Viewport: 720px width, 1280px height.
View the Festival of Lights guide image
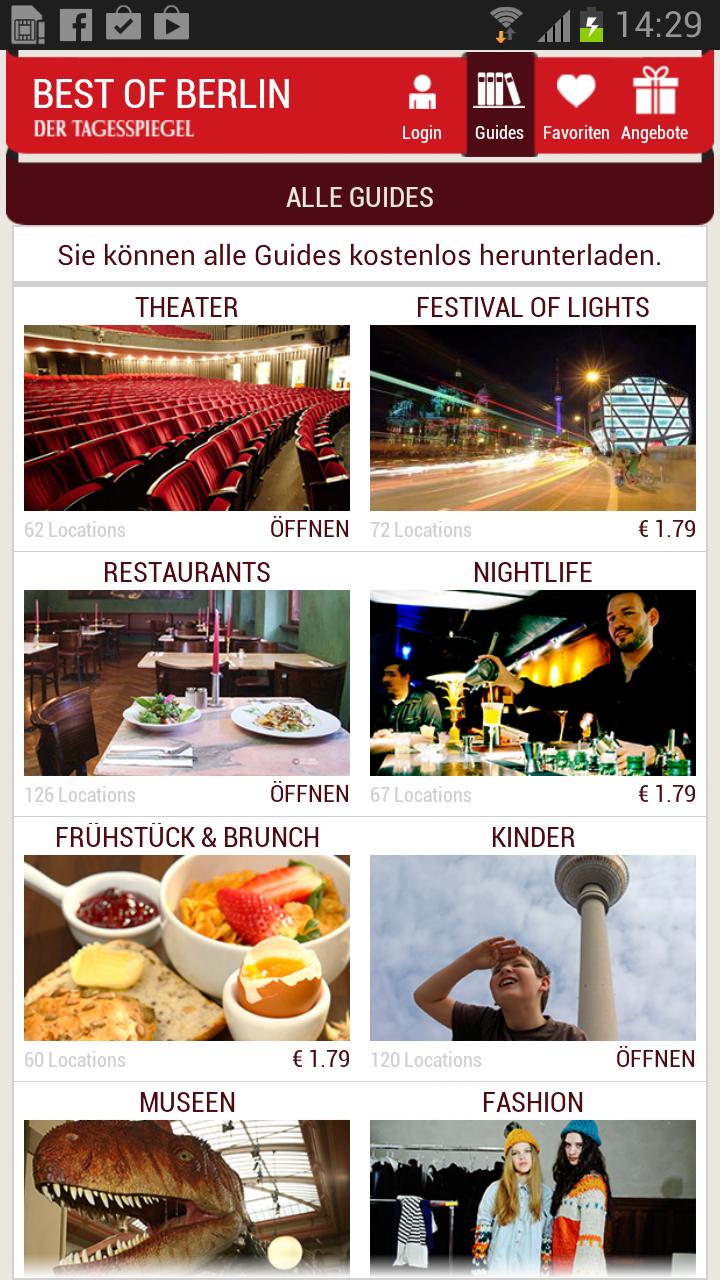point(533,418)
